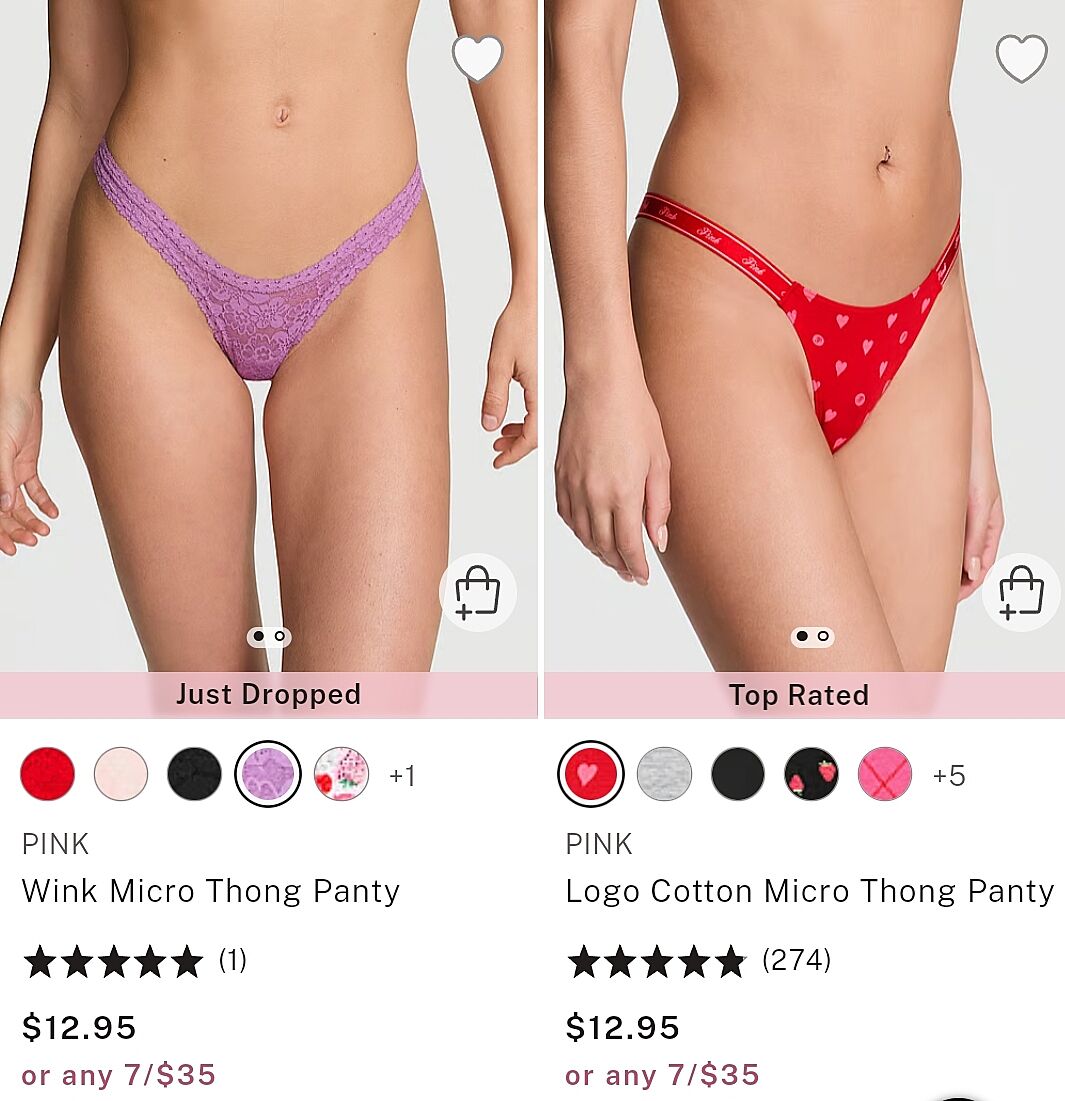Select black lace swatch for Wink Micro Thong
This screenshot has width=1065, height=1101.
[194, 775]
